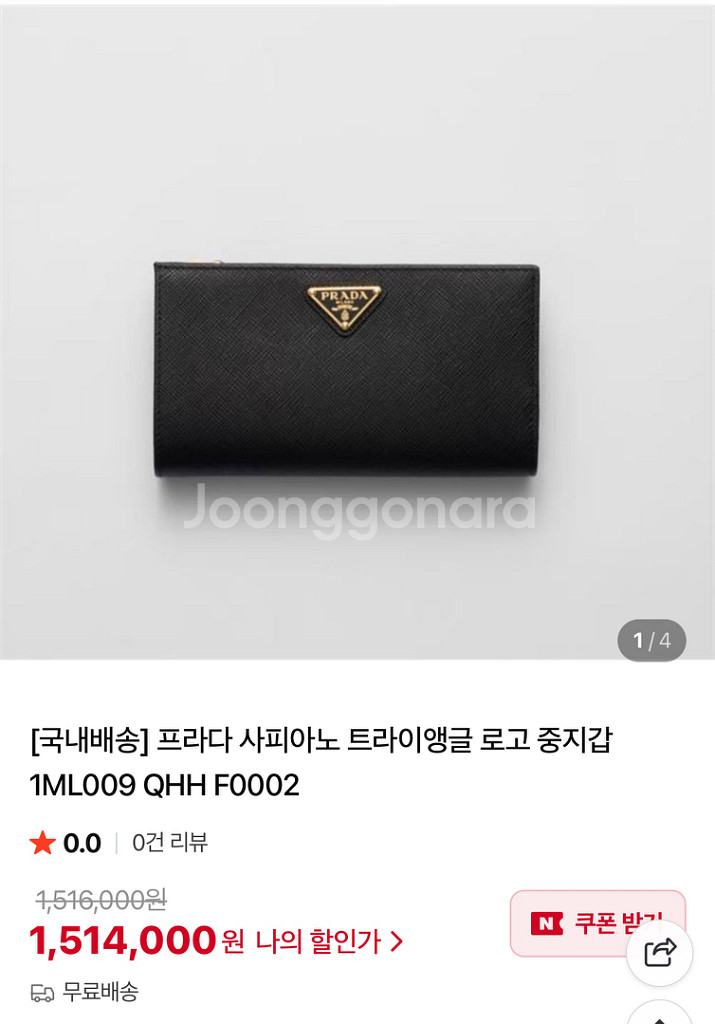Share this product listing
The height and width of the screenshot is (1024, 715).
(x=659, y=953)
